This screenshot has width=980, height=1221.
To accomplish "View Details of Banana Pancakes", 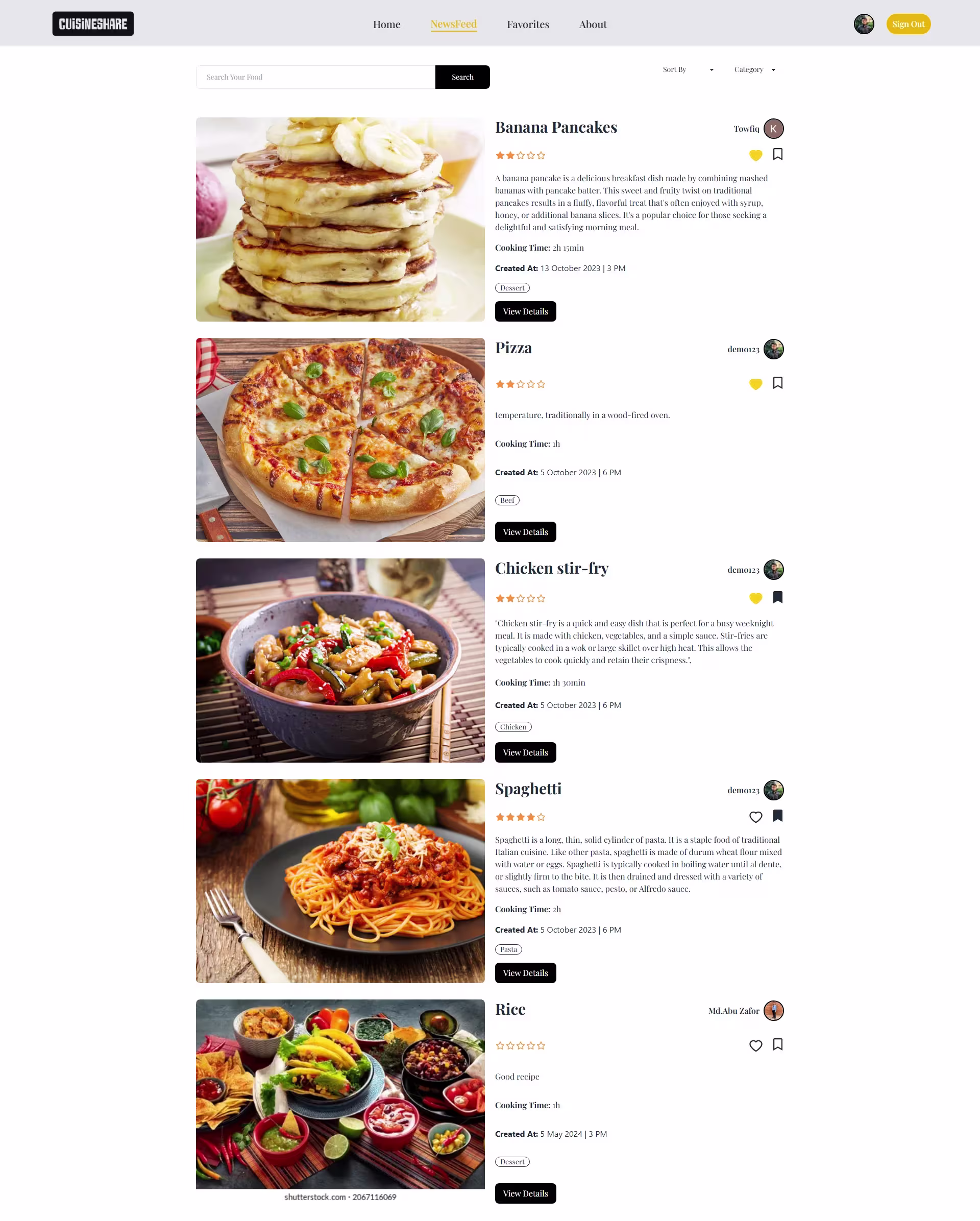I will coord(525,311).
